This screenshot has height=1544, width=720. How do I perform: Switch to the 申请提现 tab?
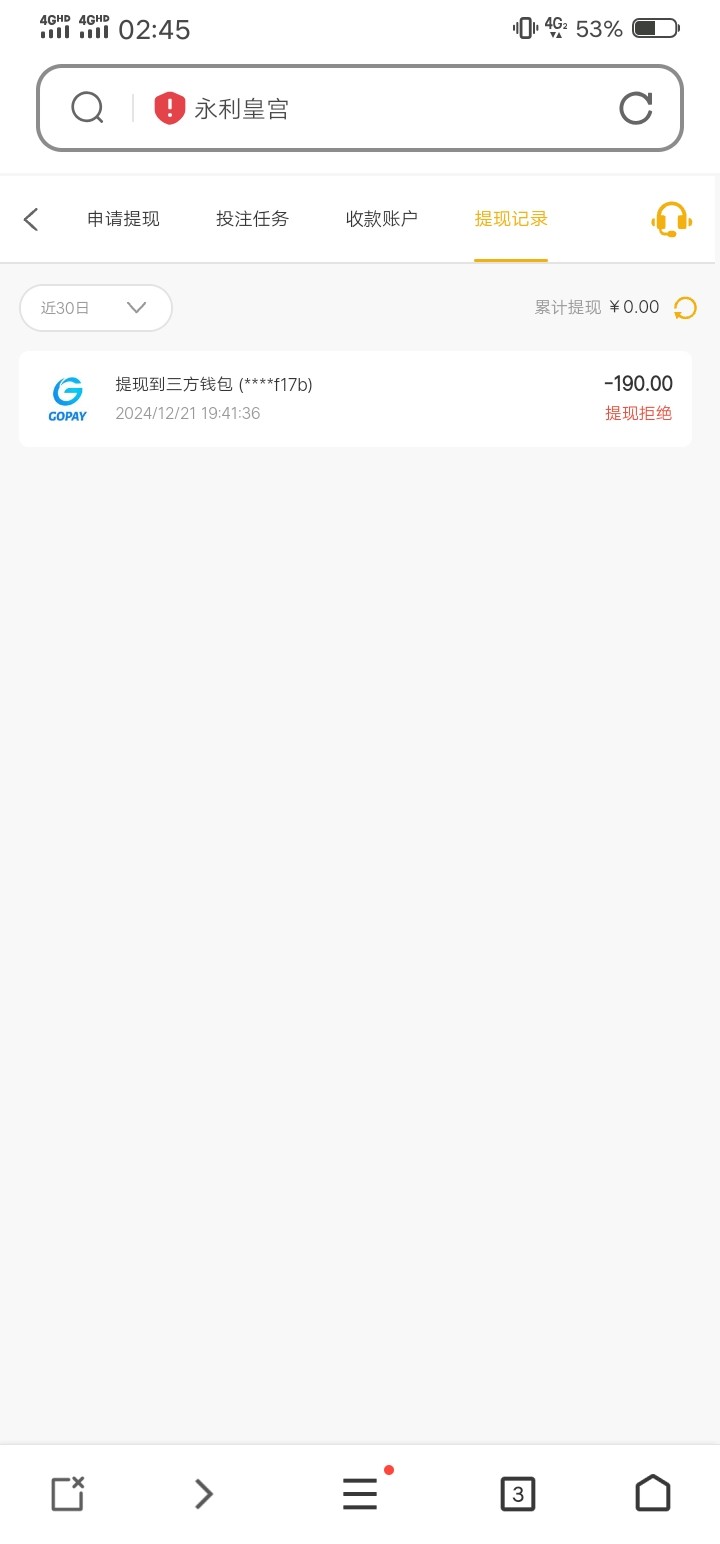pos(123,219)
